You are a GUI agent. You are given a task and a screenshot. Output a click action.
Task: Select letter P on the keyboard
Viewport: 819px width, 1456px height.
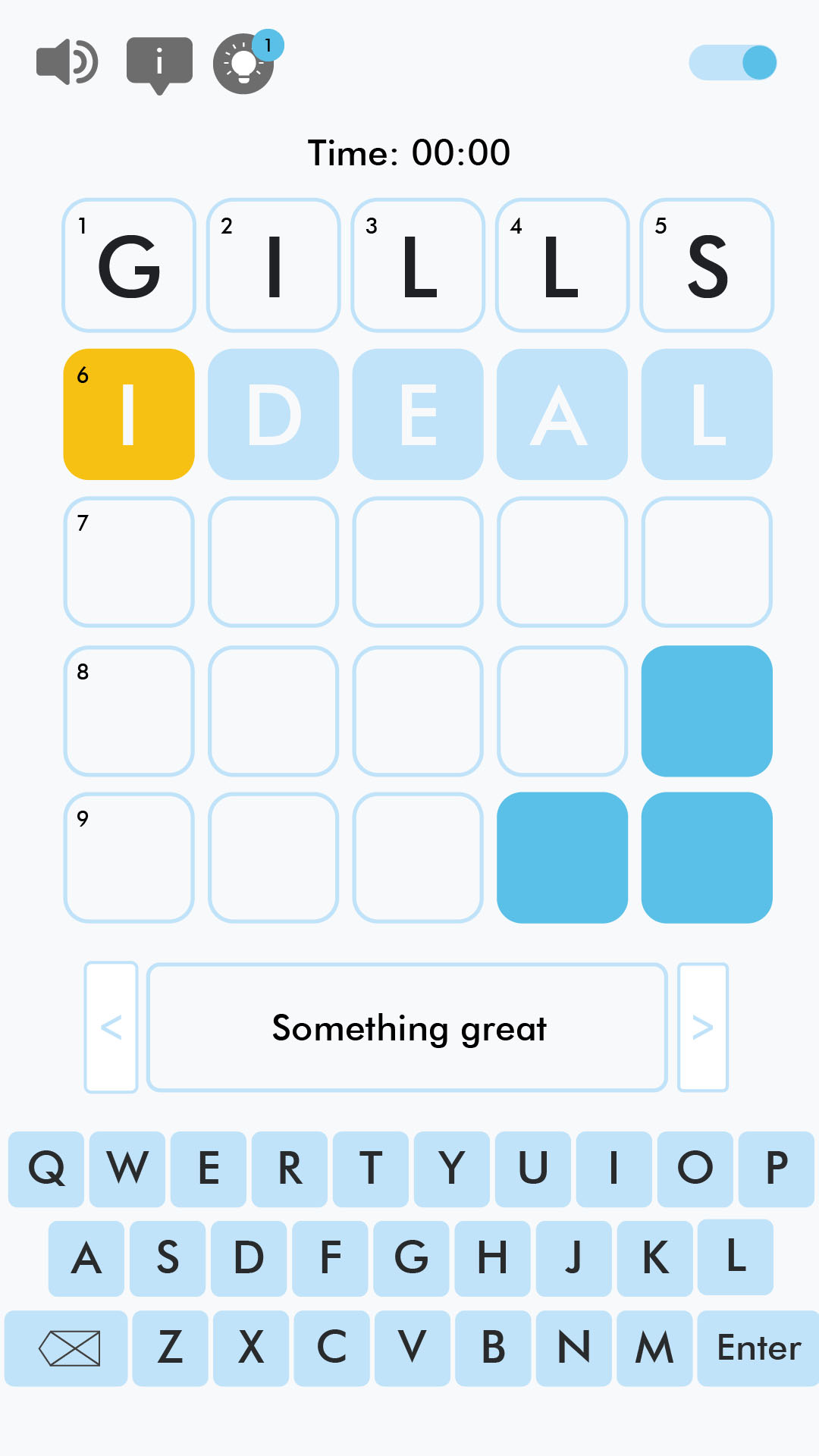(x=774, y=1170)
